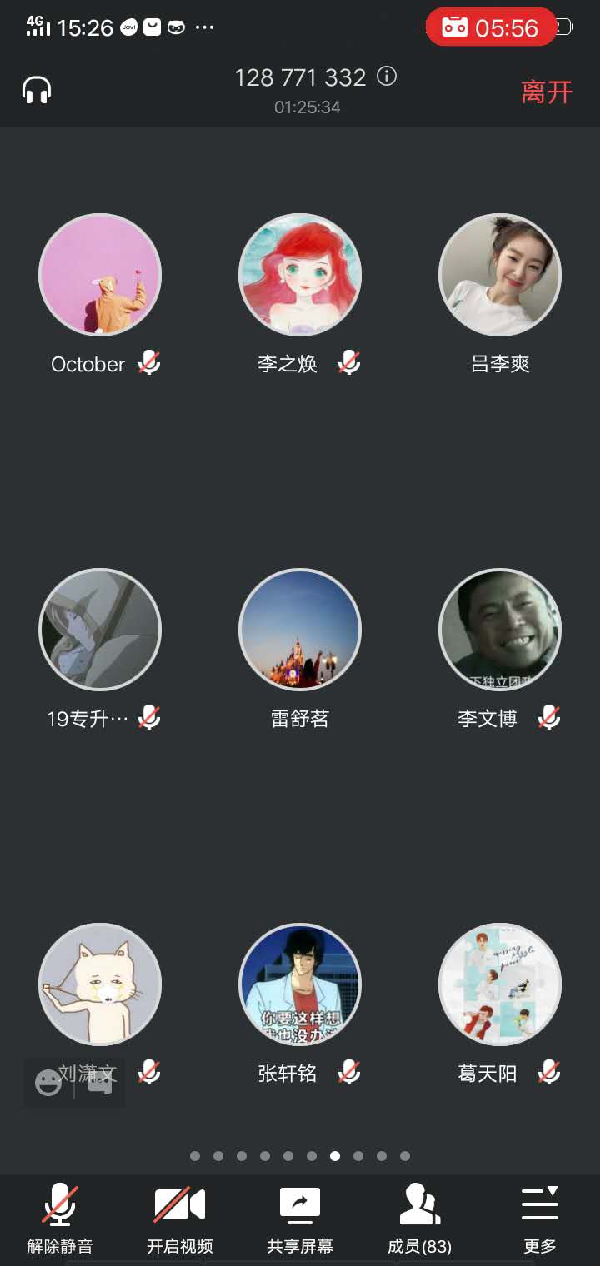Select the 19专升 participant tile

100,630
